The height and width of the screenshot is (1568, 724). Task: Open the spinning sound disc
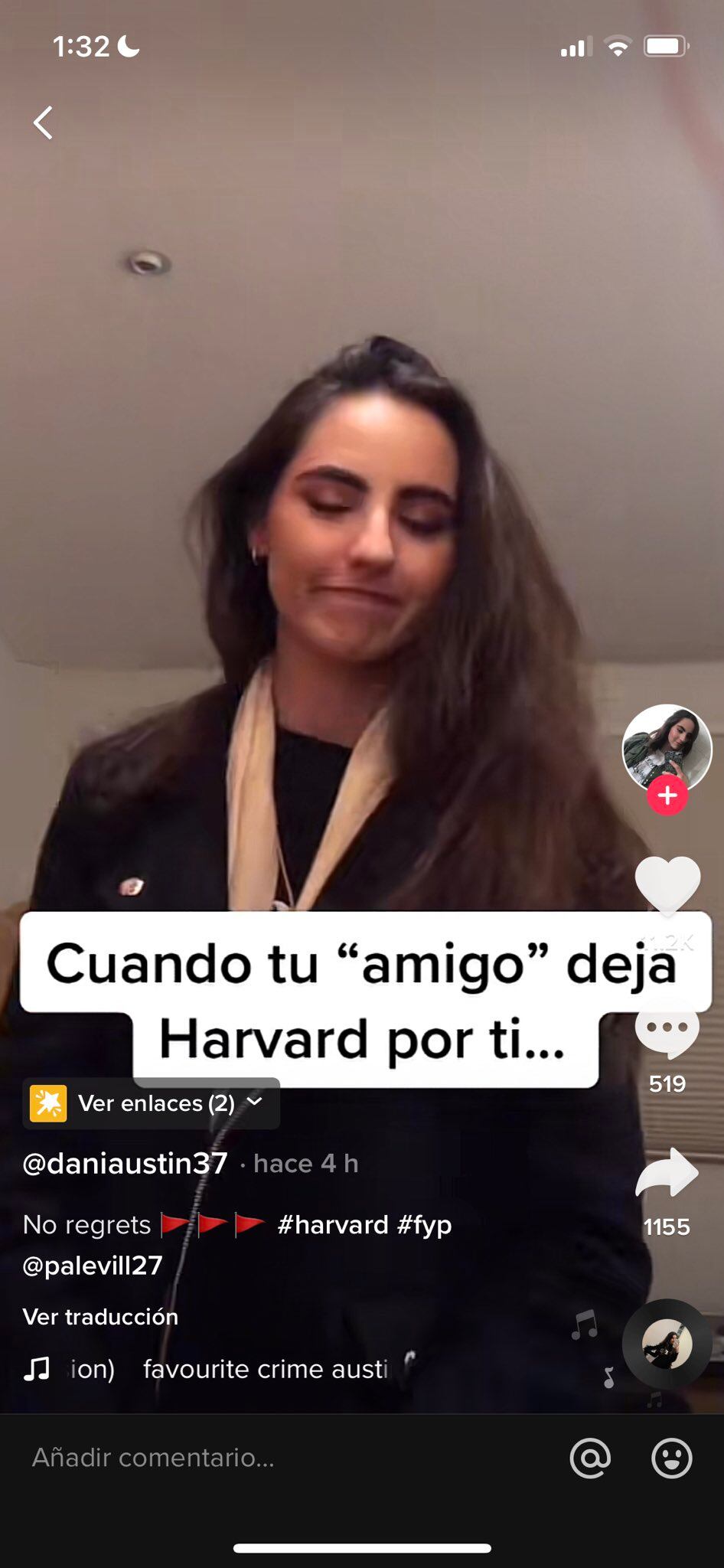click(x=667, y=1344)
